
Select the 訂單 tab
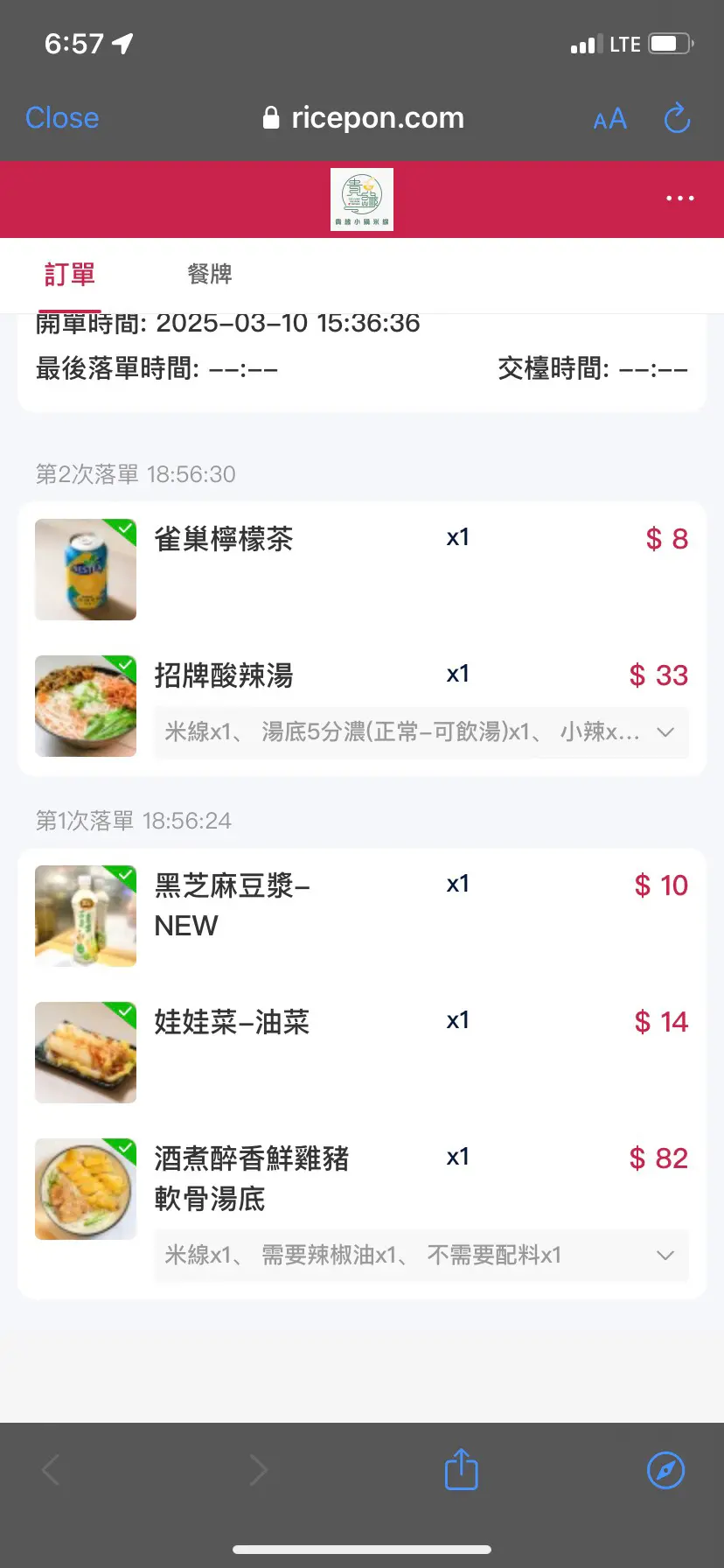(x=70, y=275)
